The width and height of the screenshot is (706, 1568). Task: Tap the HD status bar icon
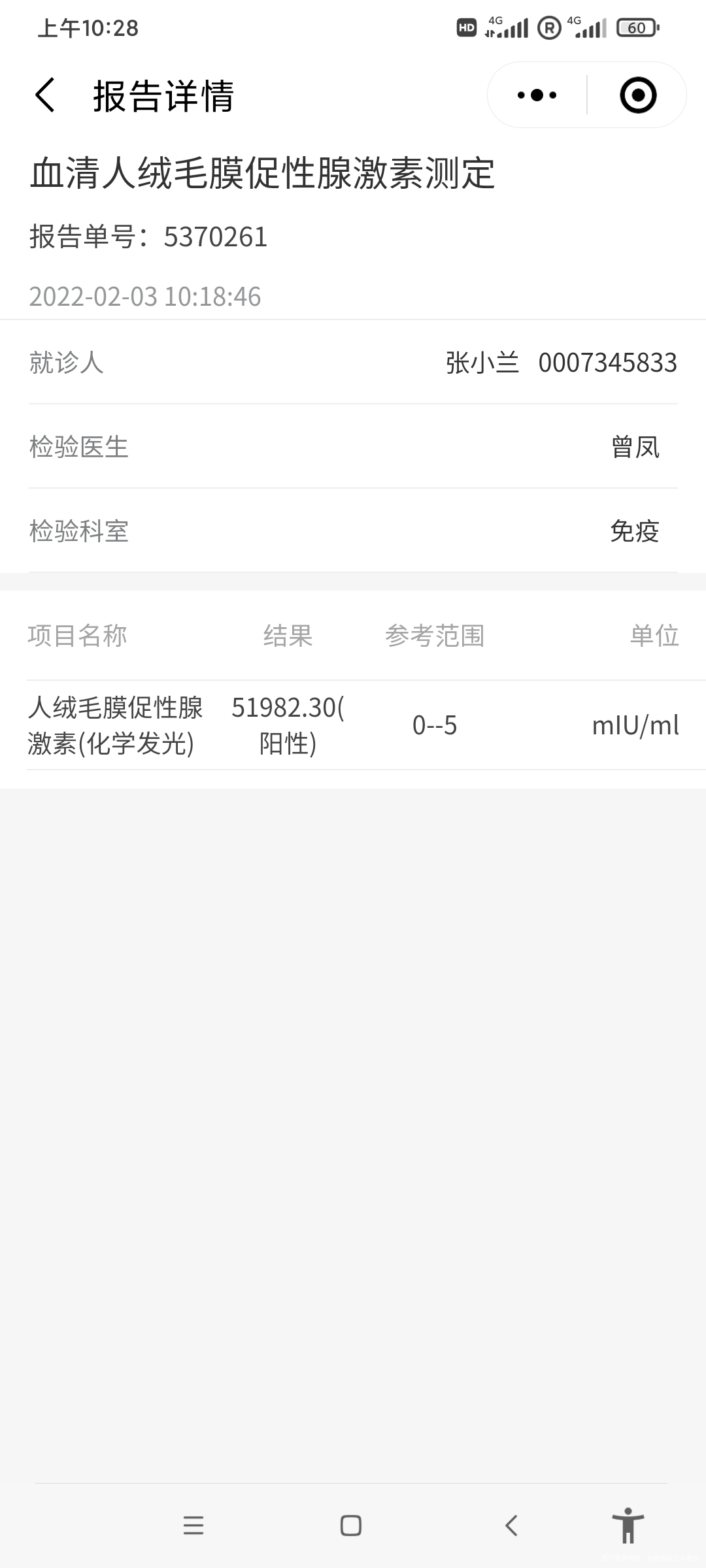[465, 27]
